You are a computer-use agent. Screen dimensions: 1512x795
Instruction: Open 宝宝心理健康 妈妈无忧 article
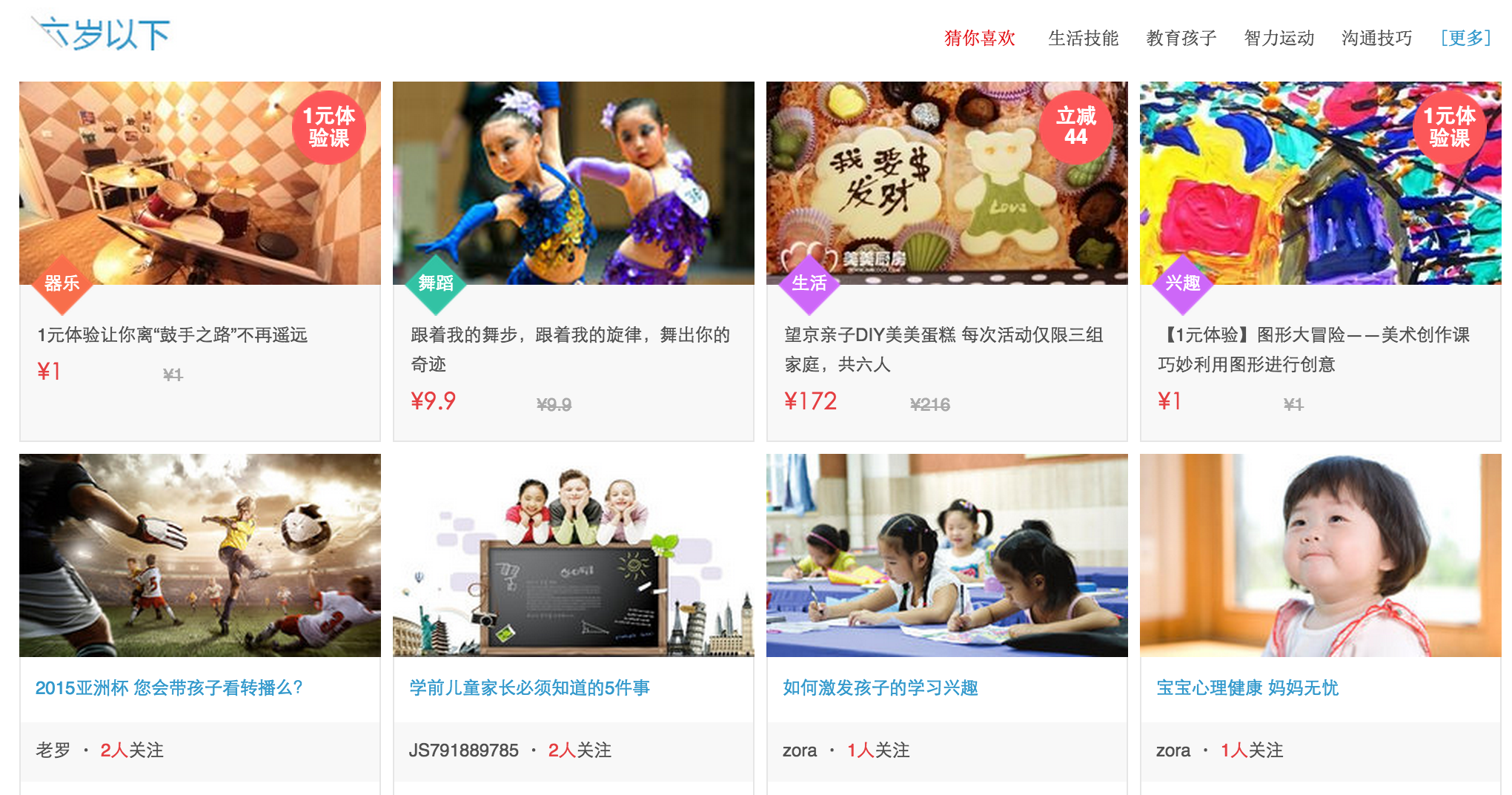1247,687
